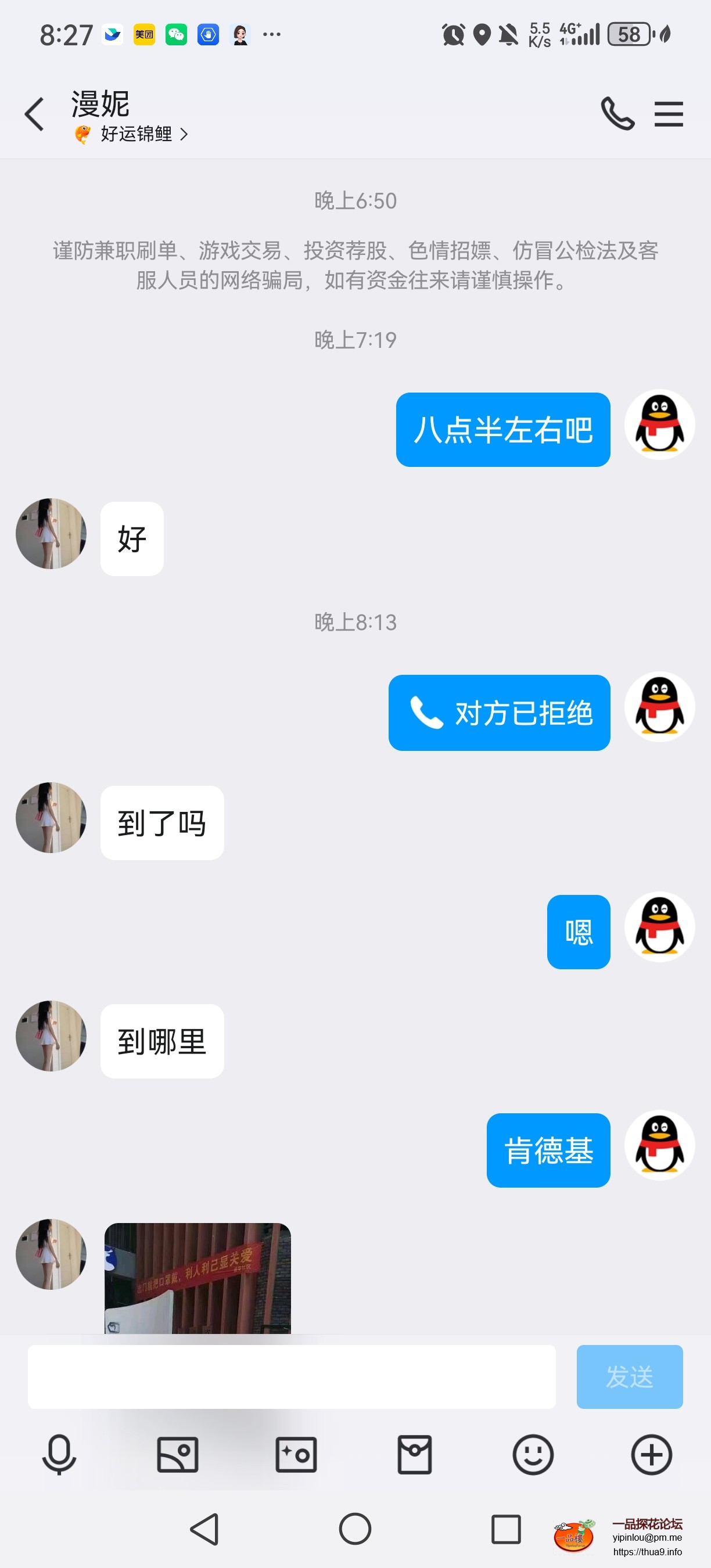711x1568 pixels.
Task: Select the voice input microphone icon
Action: click(59, 1455)
